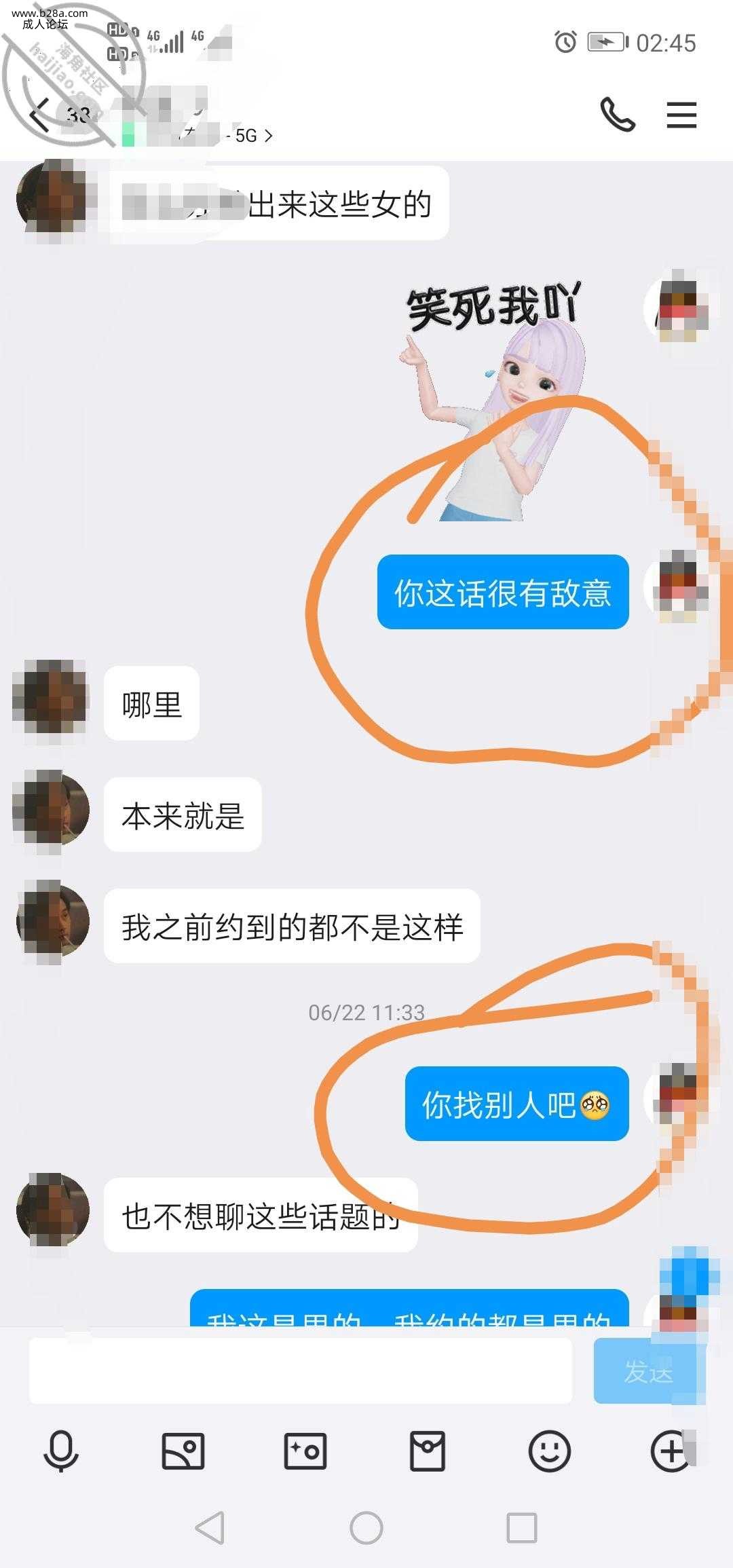Open the chat settings menu

click(x=681, y=114)
